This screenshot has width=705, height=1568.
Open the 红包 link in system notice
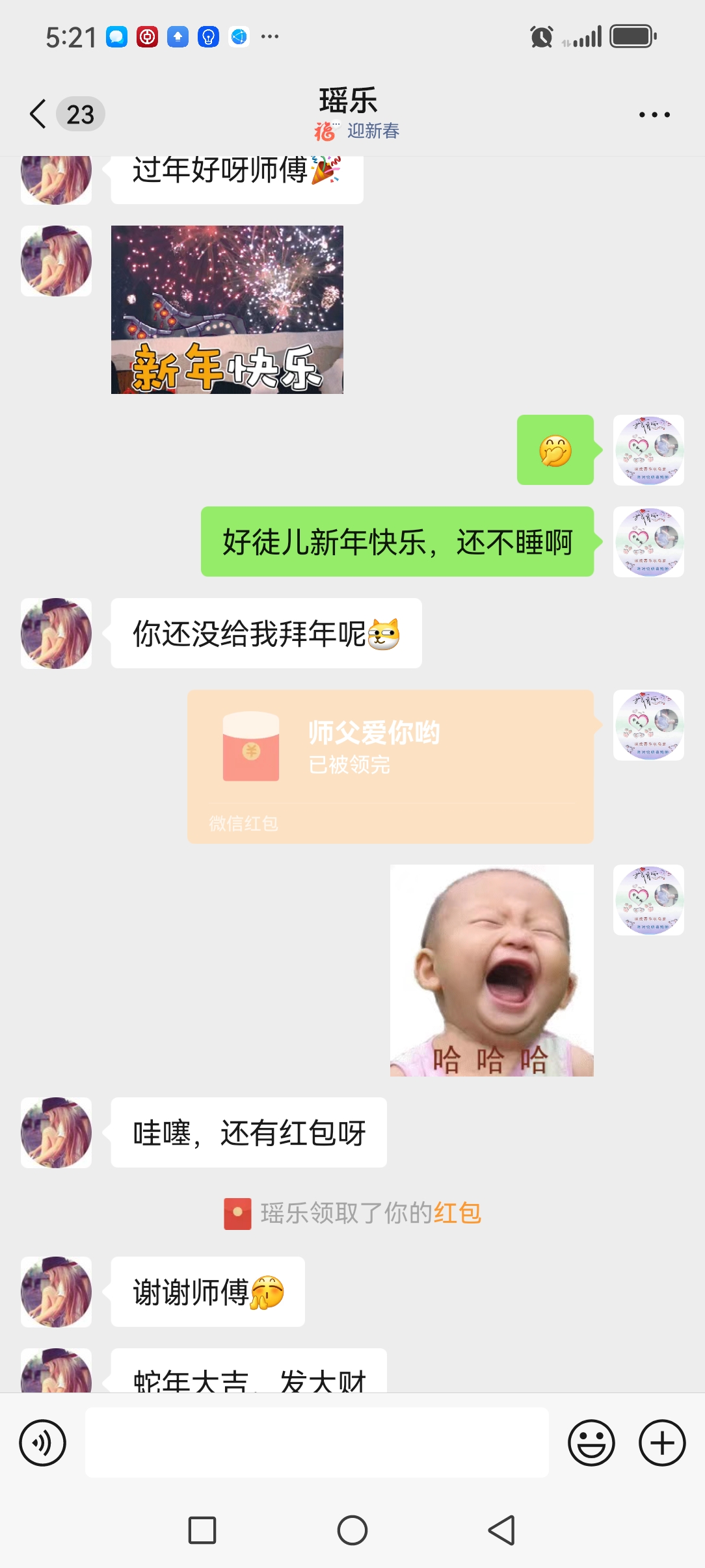[x=457, y=1213]
